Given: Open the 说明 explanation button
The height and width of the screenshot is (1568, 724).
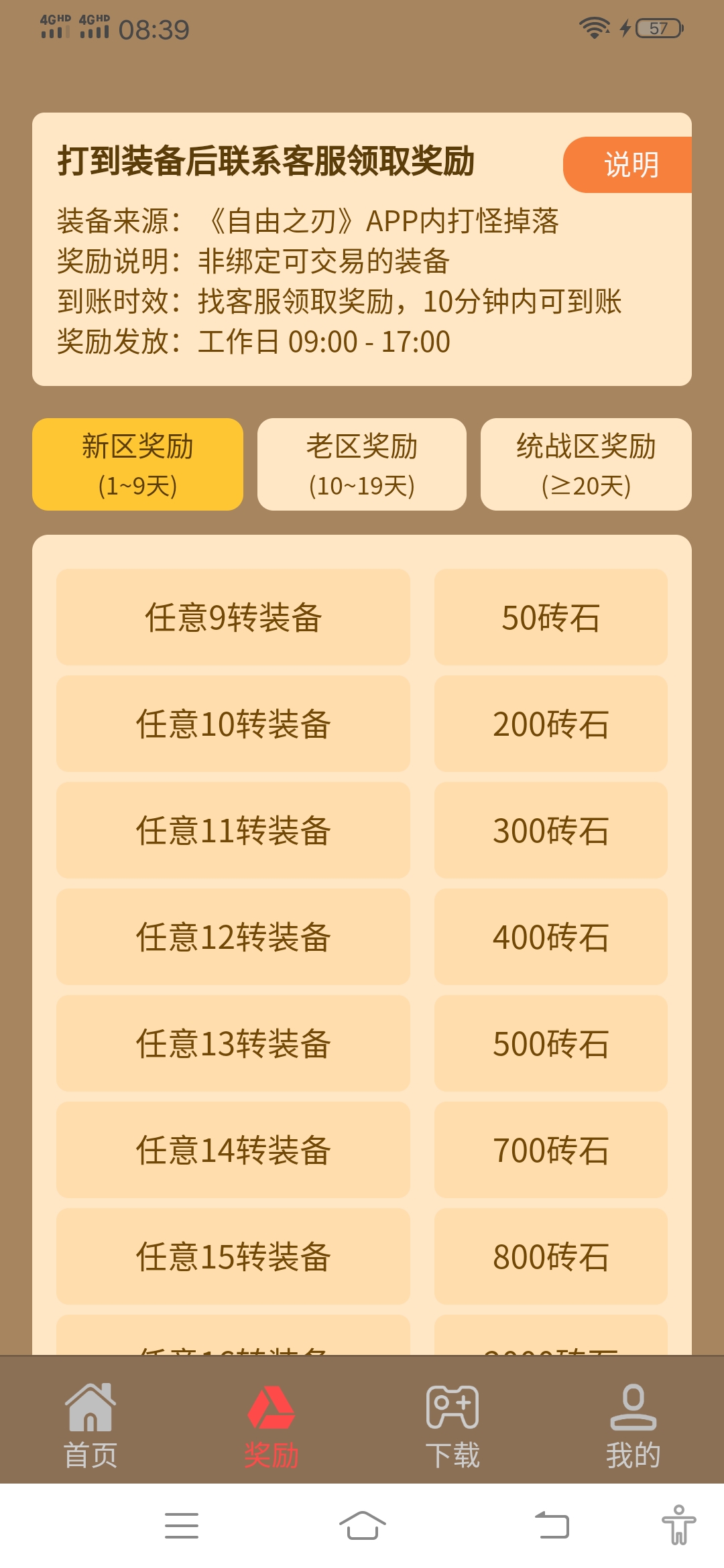Looking at the screenshot, I should coord(627,165).
